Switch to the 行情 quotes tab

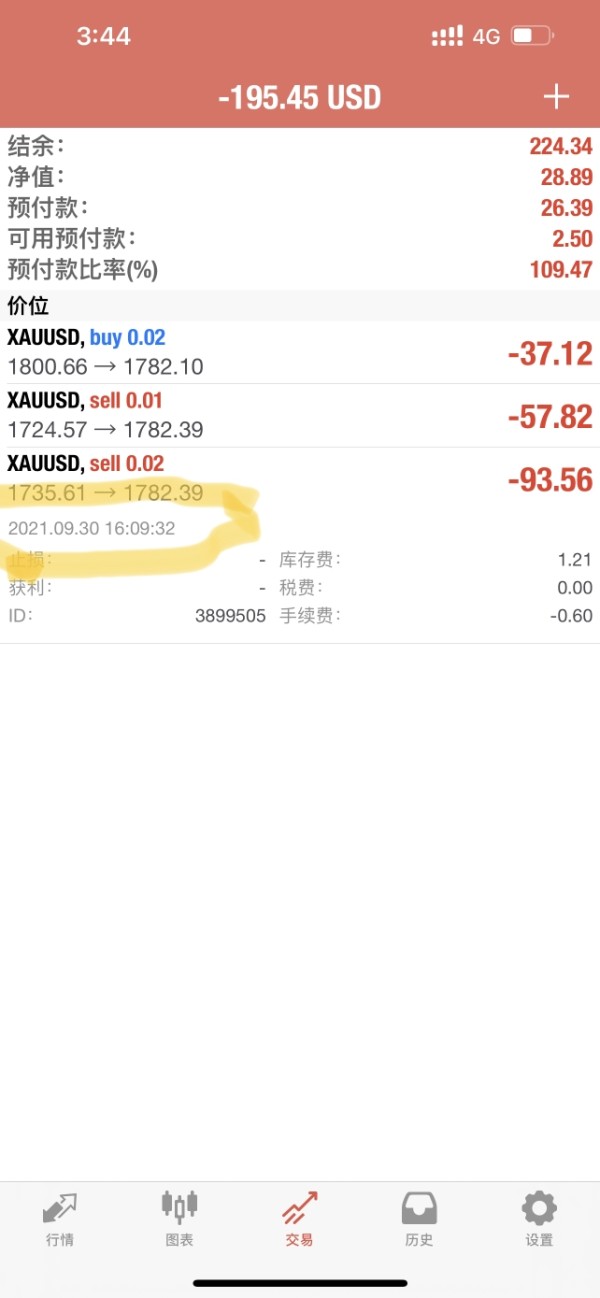pyautogui.click(x=60, y=1219)
